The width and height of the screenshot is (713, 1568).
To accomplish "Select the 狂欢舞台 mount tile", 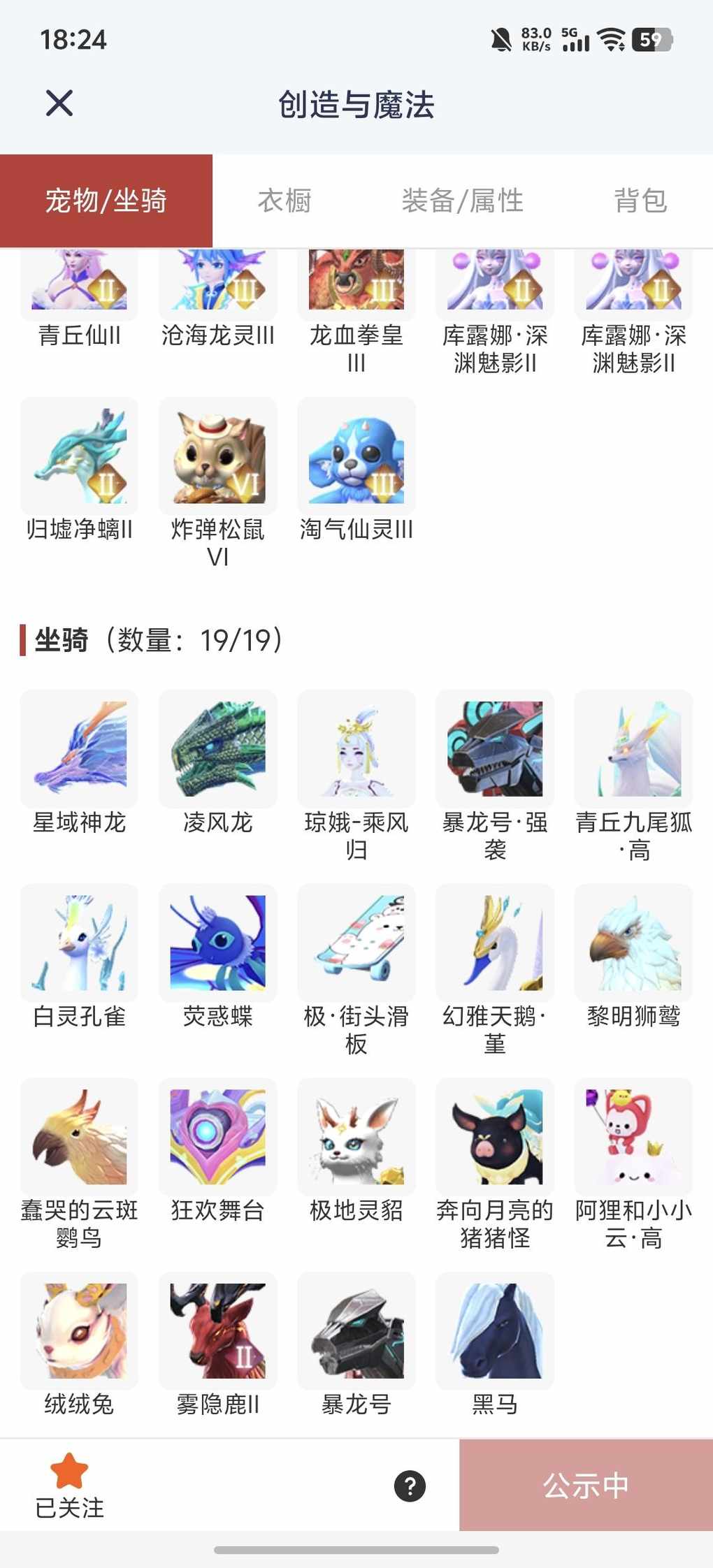I will (218, 1138).
